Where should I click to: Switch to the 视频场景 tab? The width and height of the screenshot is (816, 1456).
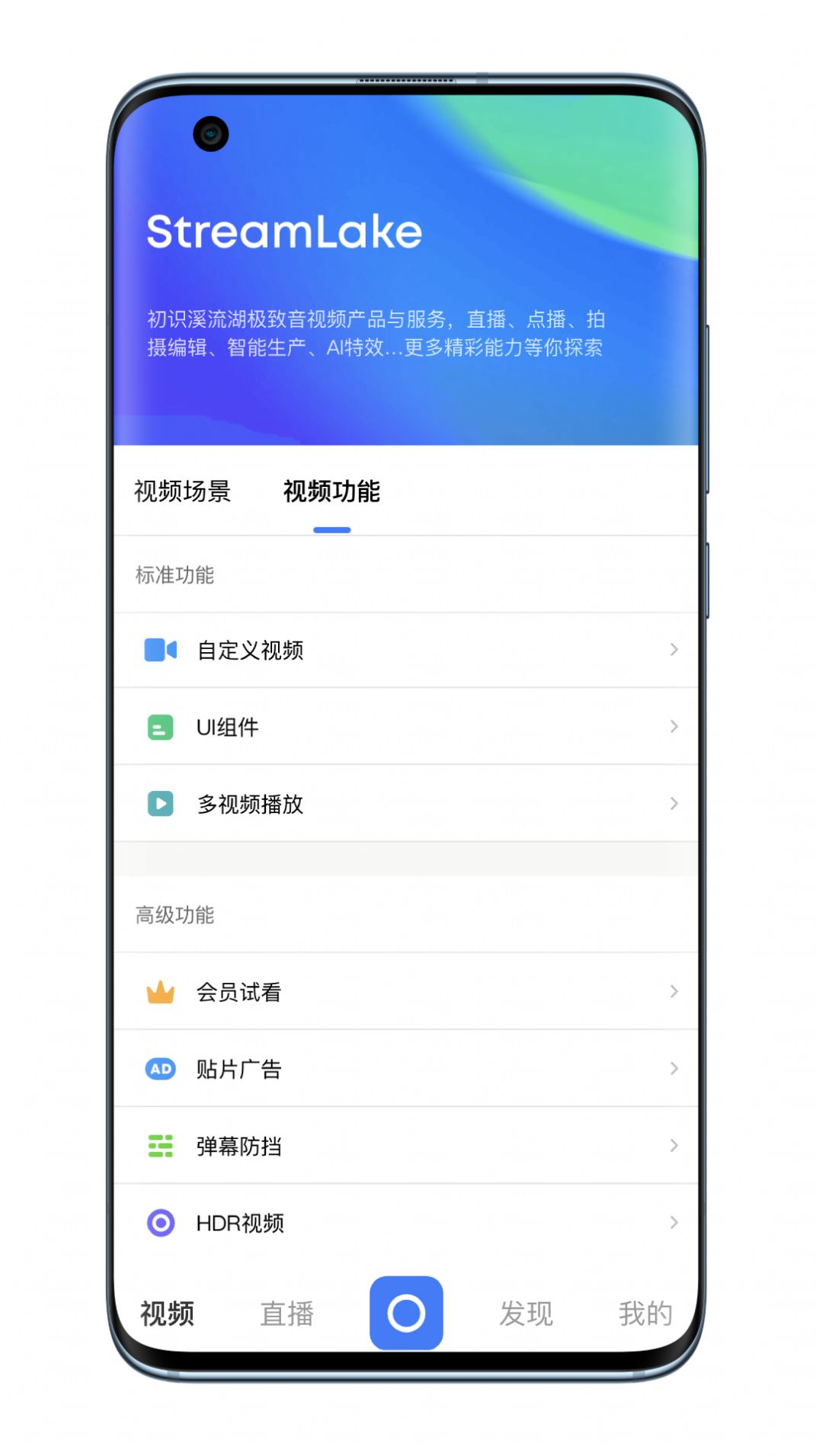[x=182, y=491]
